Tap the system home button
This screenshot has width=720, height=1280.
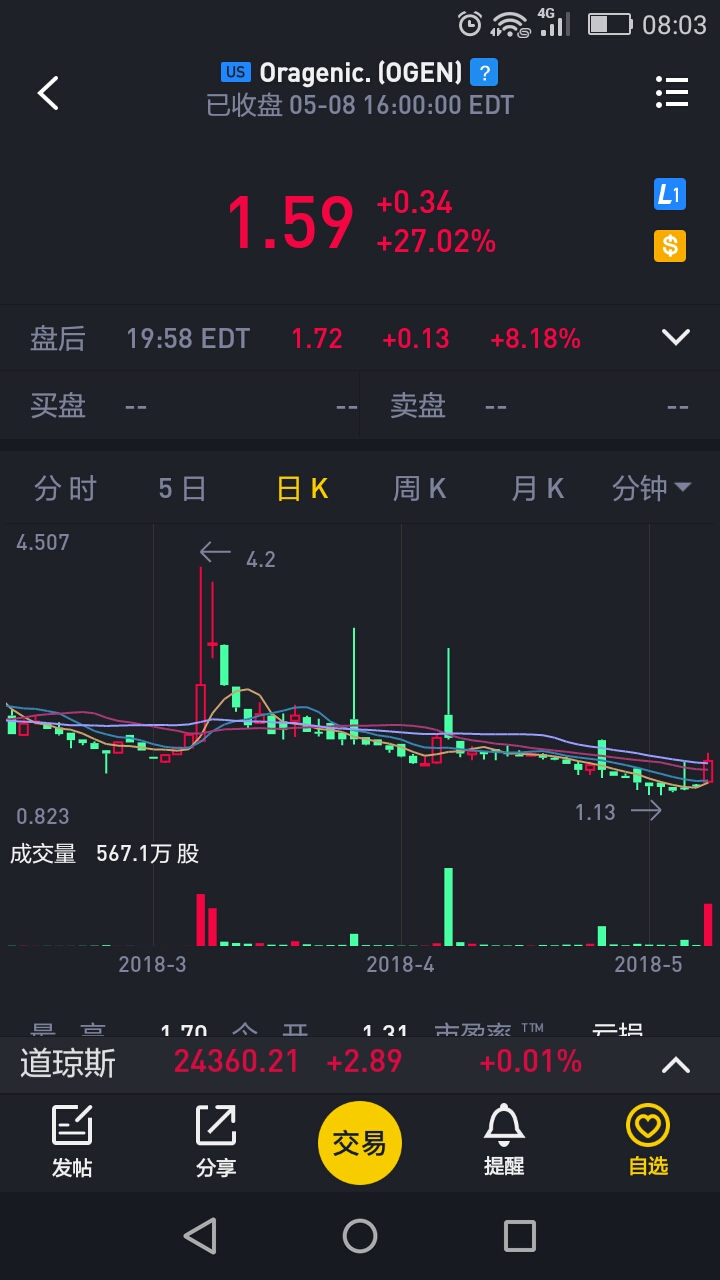(x=360, y=1236)
